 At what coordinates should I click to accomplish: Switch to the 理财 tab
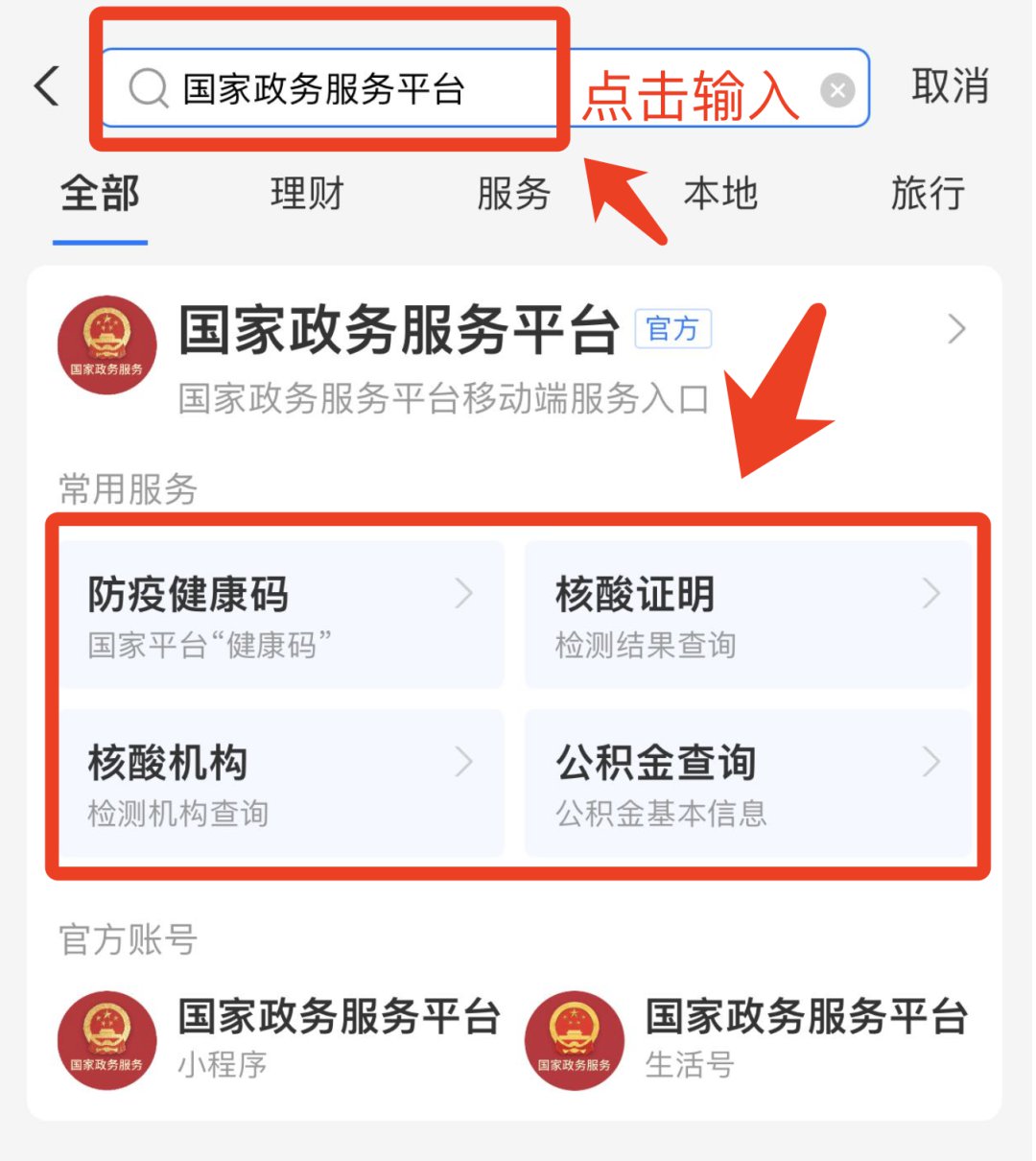click(x=307, y=194)
